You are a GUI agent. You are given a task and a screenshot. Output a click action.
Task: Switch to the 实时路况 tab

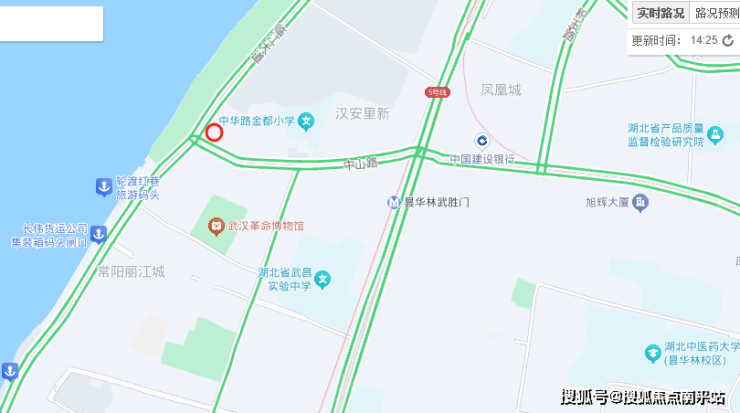click(661, 13)
